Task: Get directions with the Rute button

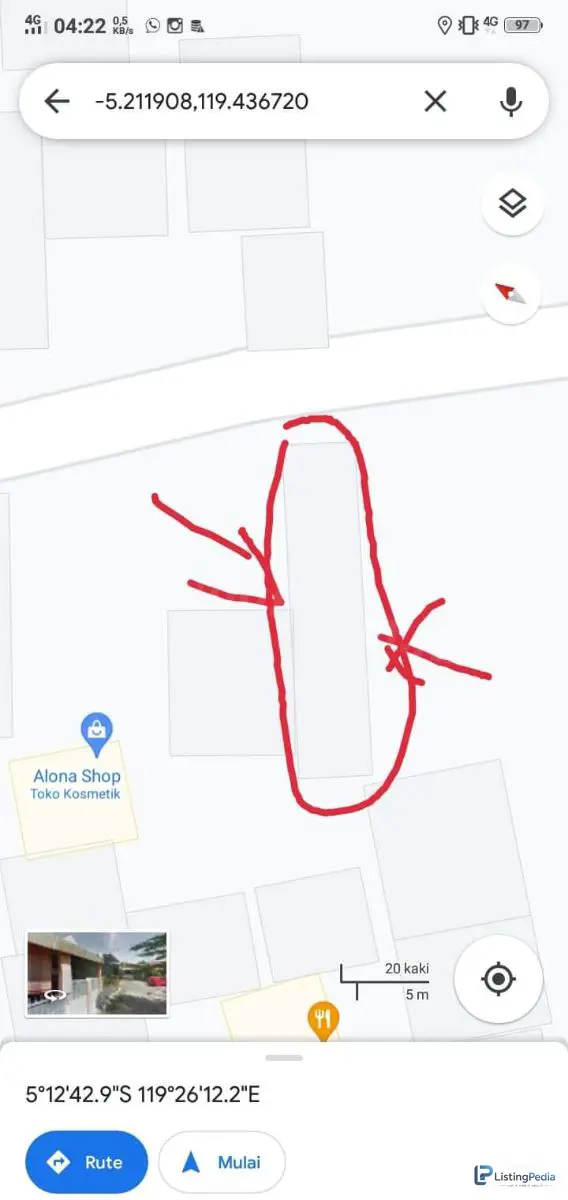Action: point(87,1162)
